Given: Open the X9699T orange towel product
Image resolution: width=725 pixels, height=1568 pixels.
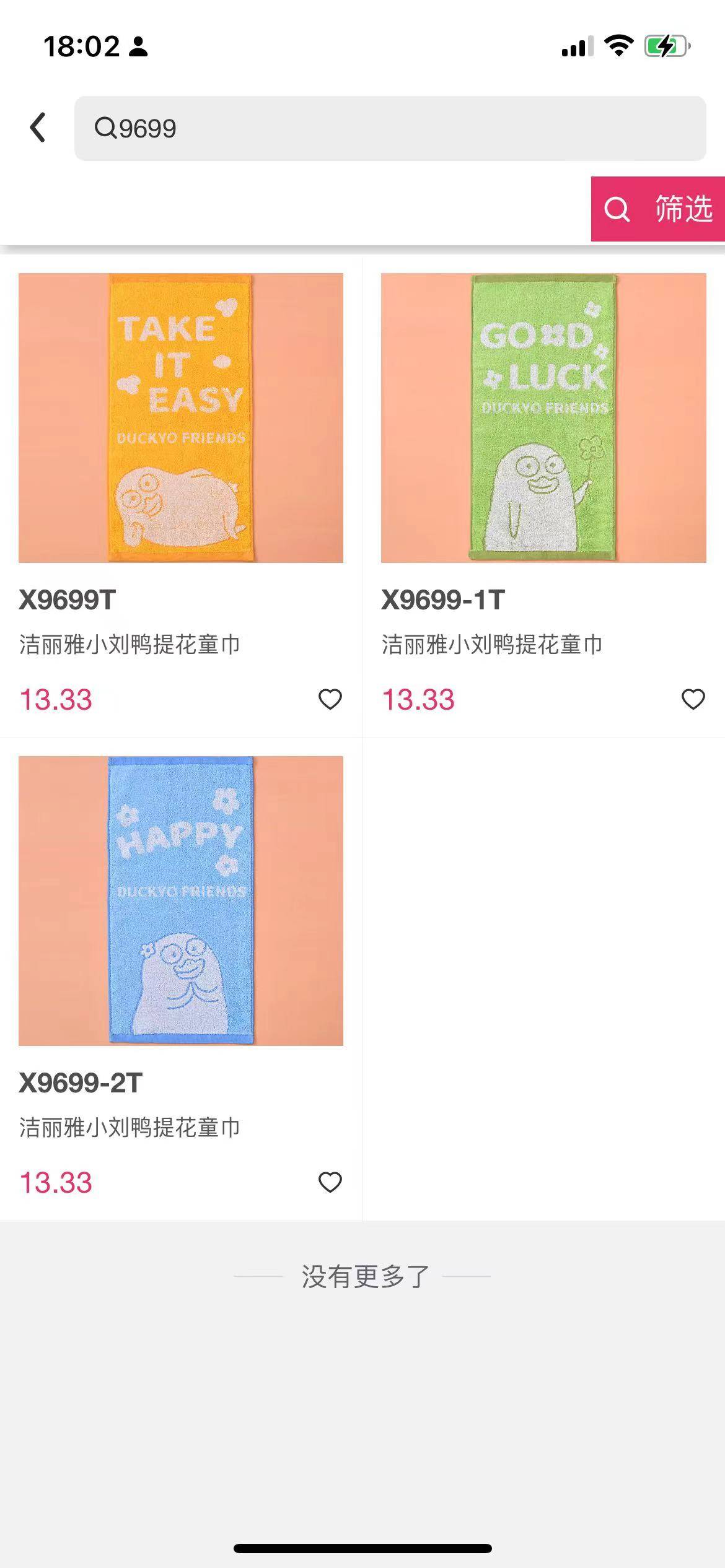Looking at the screenshot, I should [x=181, y=418].
